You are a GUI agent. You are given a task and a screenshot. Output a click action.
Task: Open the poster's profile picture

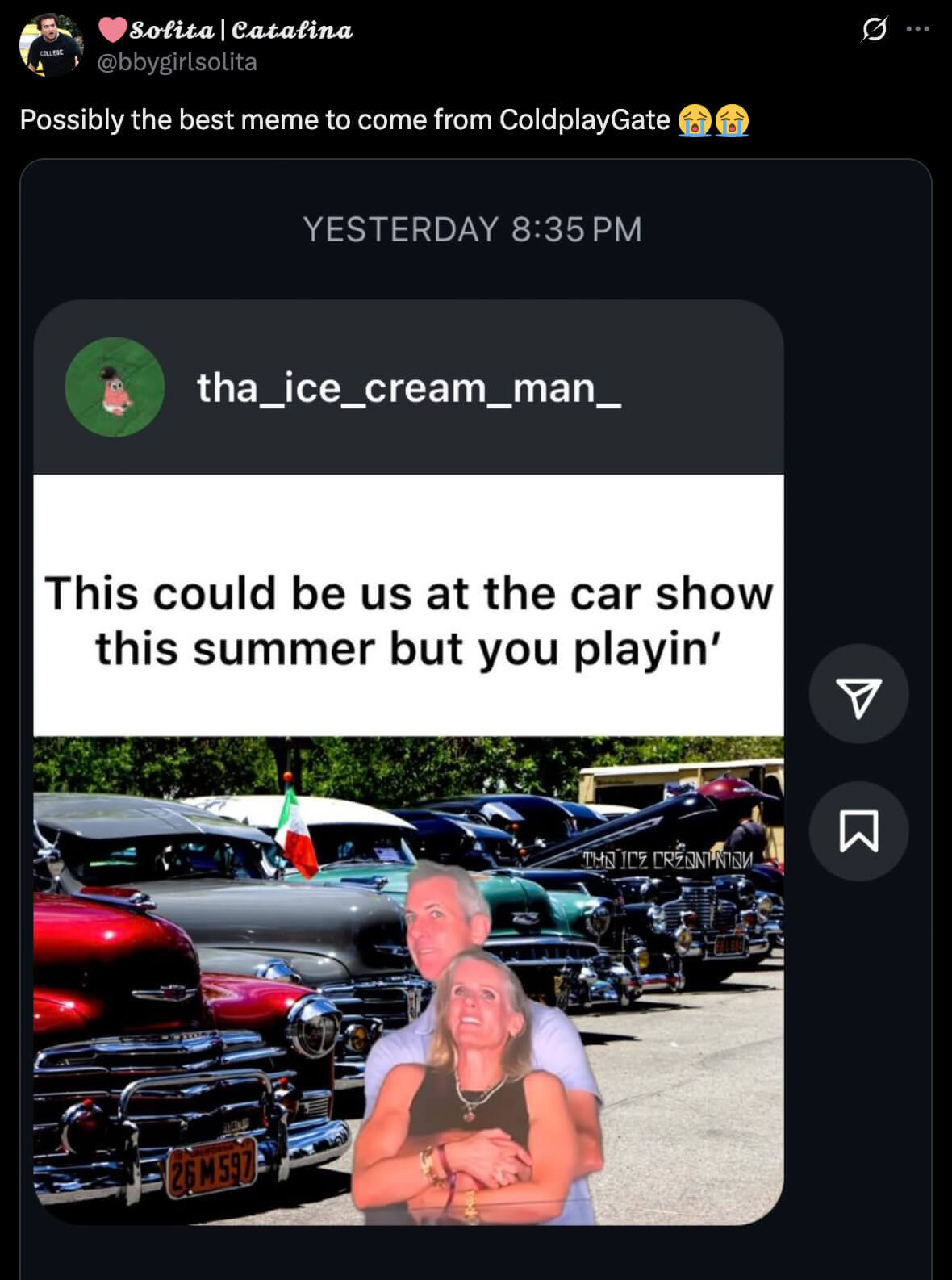[51, 45]
